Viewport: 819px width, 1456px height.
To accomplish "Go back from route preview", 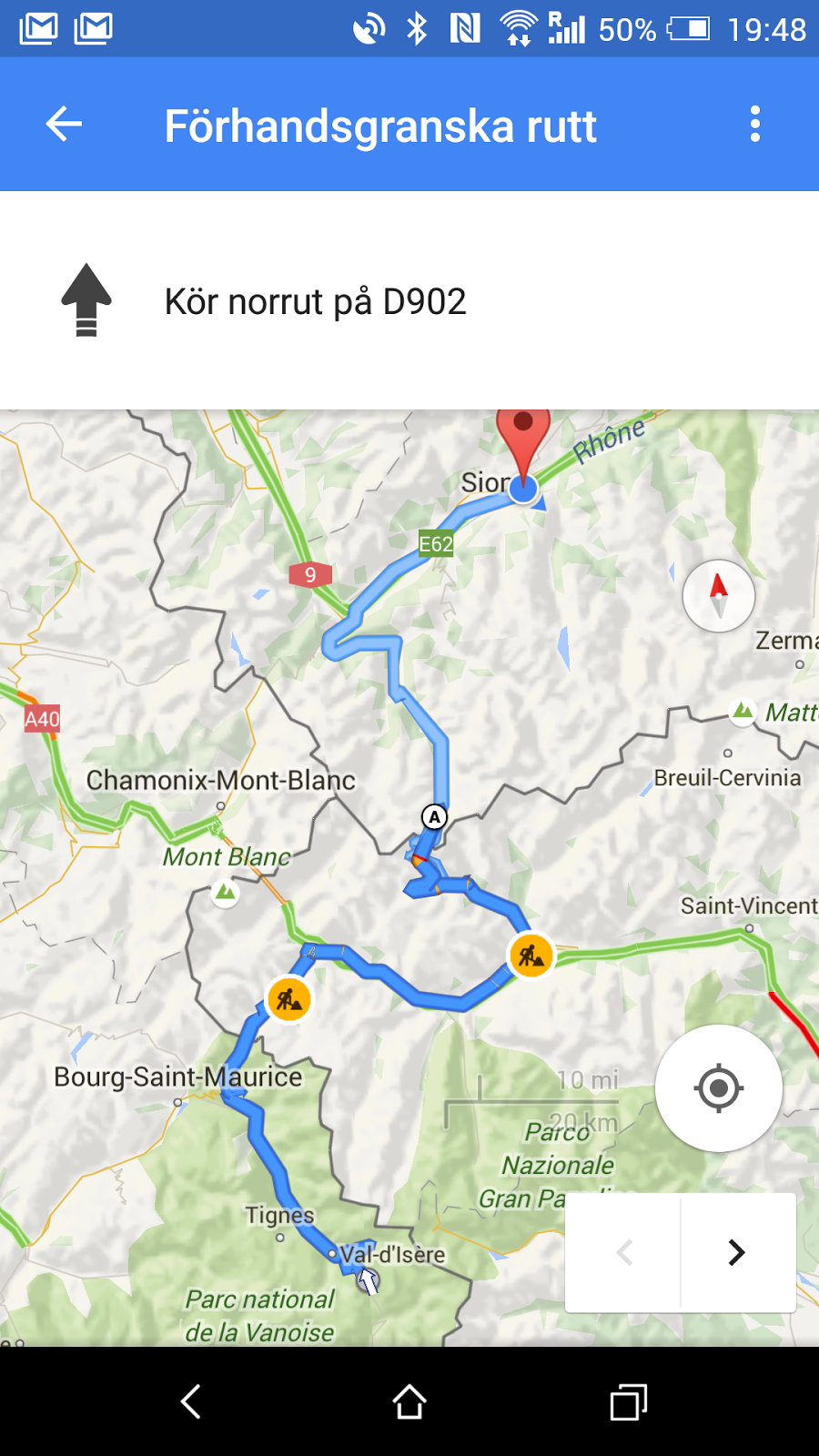I will (64, 125).
